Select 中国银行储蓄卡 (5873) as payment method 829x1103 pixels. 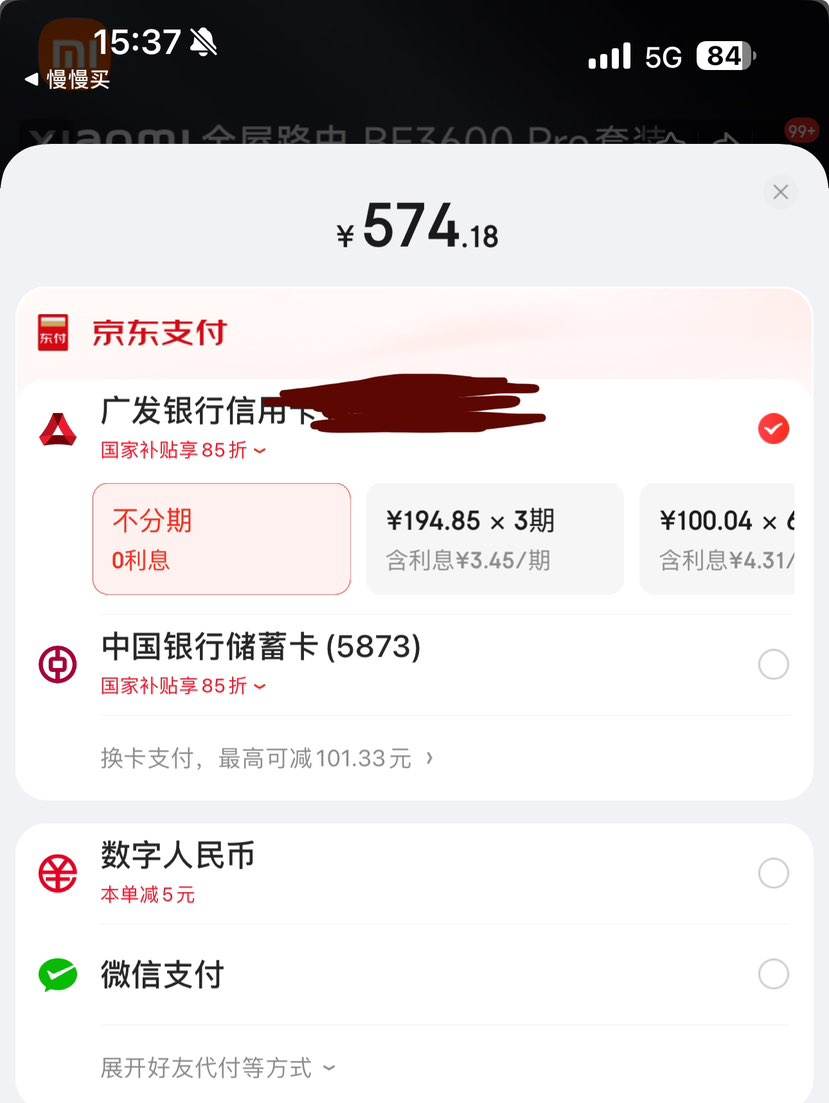pos(772,664)
